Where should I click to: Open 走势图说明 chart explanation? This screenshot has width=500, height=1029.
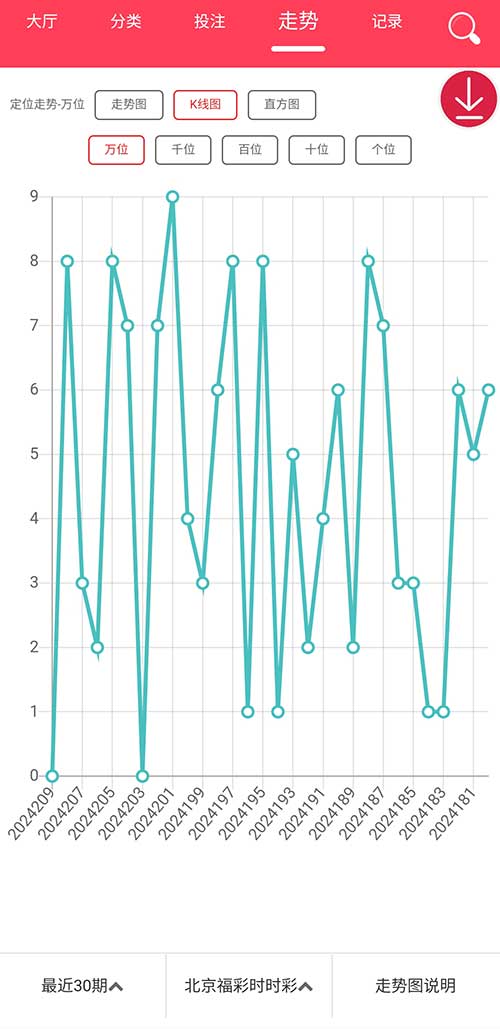[415, 986]
